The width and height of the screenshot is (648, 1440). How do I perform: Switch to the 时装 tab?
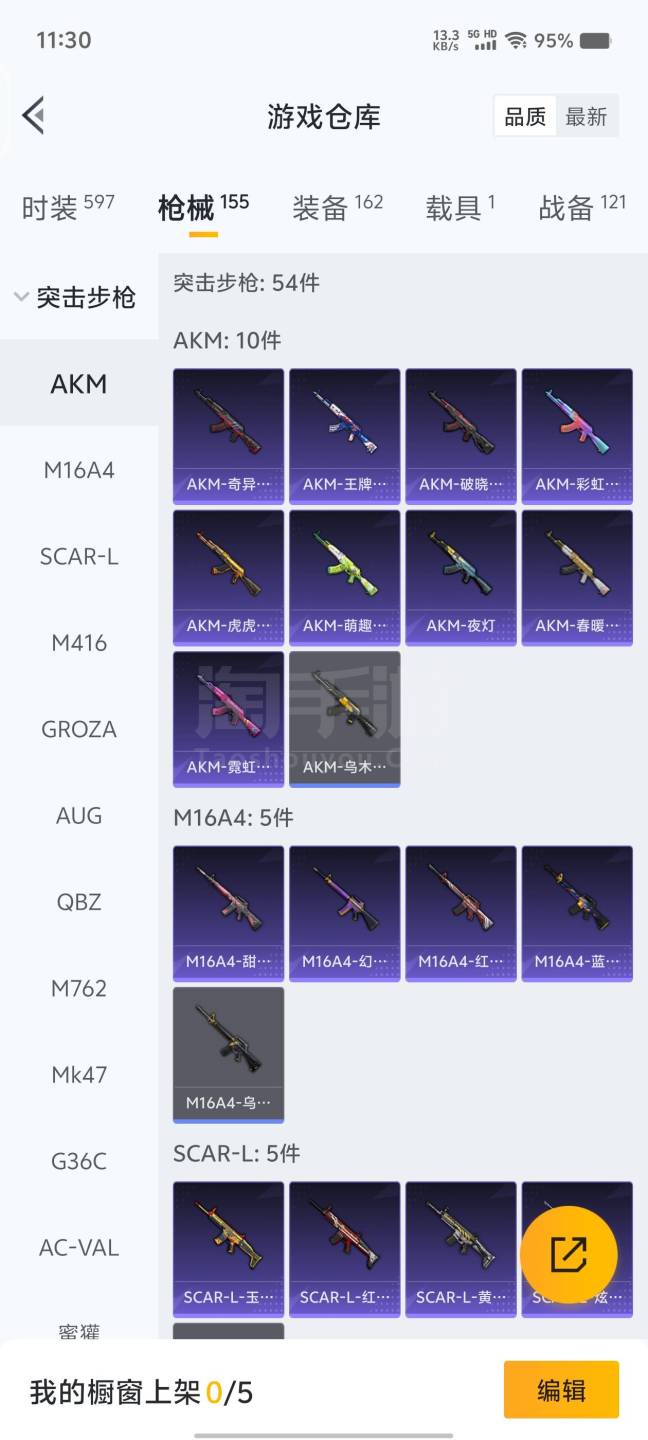pos(68,206)
